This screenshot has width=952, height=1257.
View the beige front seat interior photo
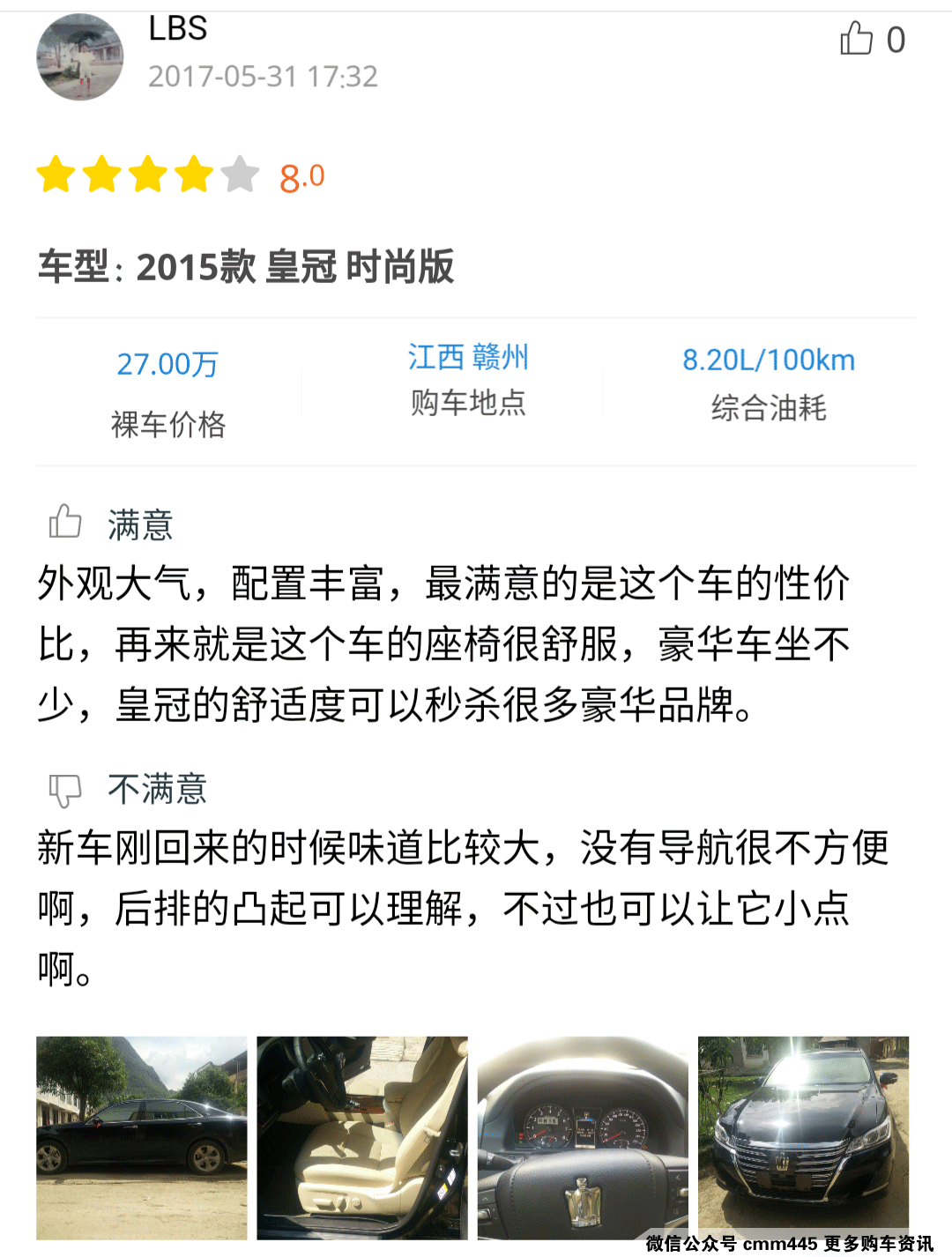pos(362,1137)
